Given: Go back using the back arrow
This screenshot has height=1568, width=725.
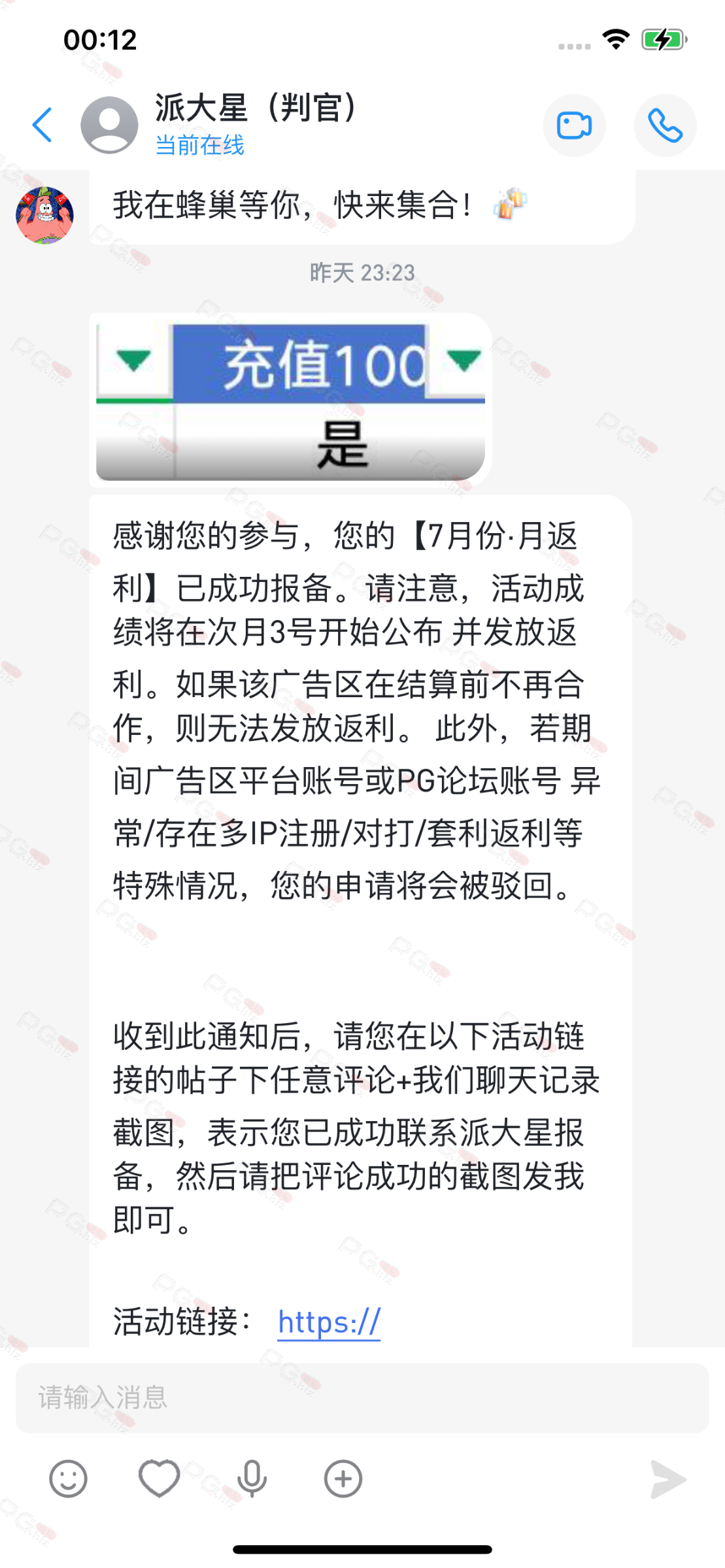Looking at the screenshot, I should [x=42, y=125].
